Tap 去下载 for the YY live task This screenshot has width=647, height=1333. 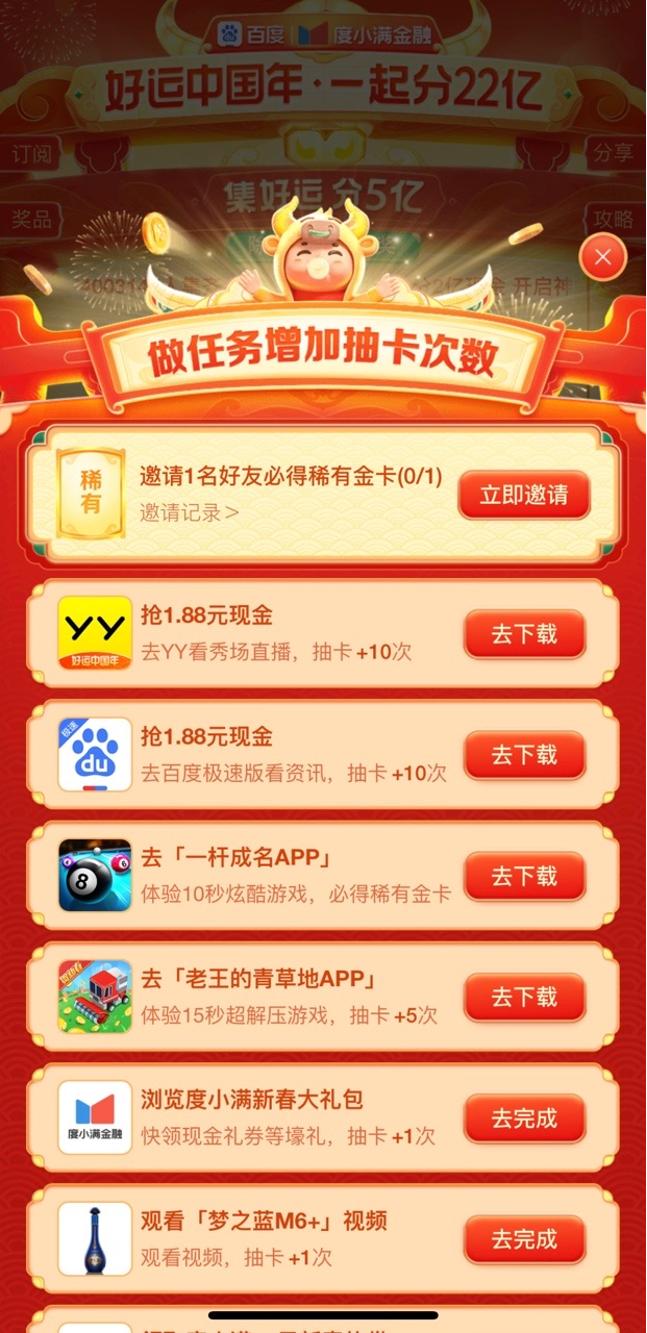(x=524, y=634)
